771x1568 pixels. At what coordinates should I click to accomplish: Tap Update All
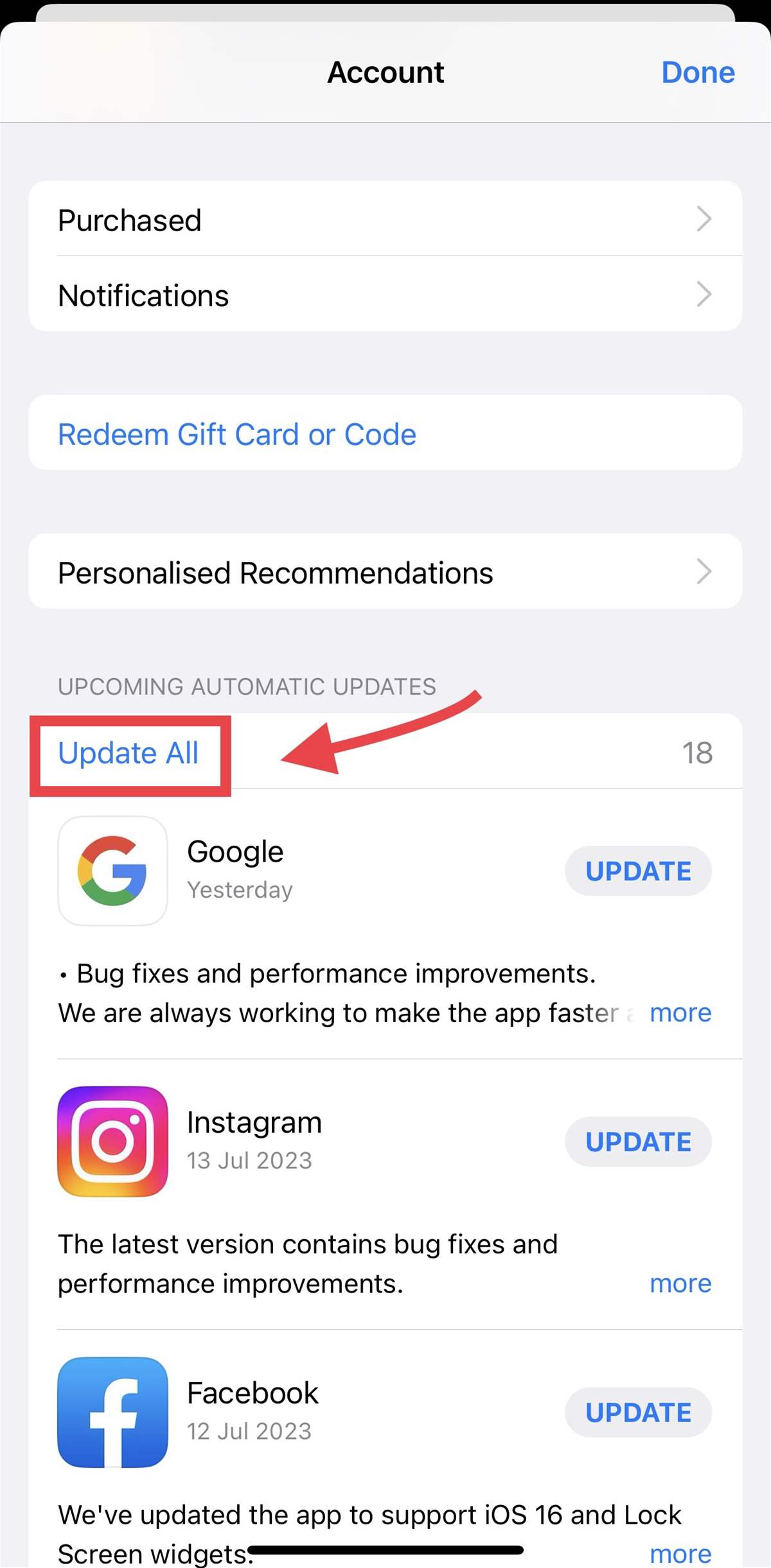pyautogui.click(x=128, y=753)
